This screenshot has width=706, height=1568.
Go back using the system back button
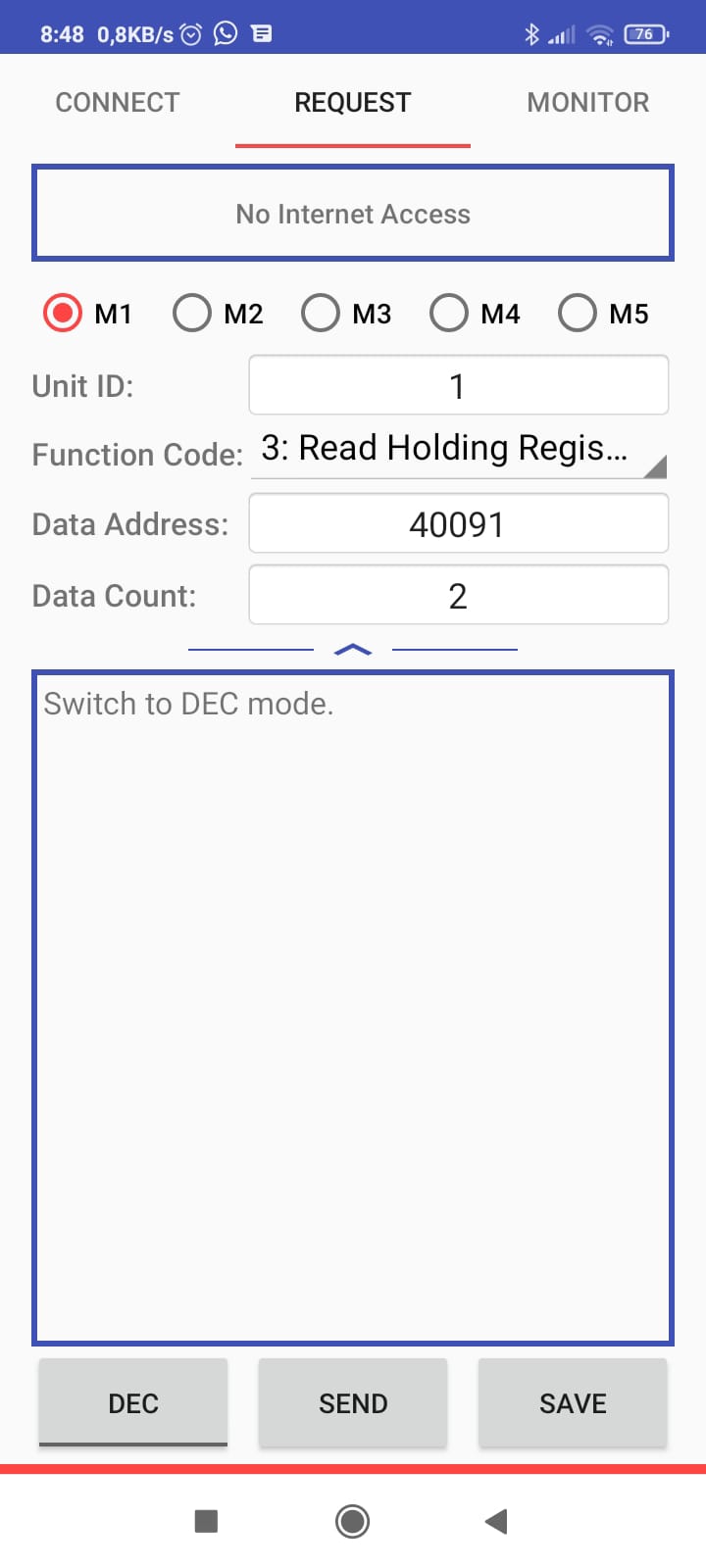coord(496,1521)
